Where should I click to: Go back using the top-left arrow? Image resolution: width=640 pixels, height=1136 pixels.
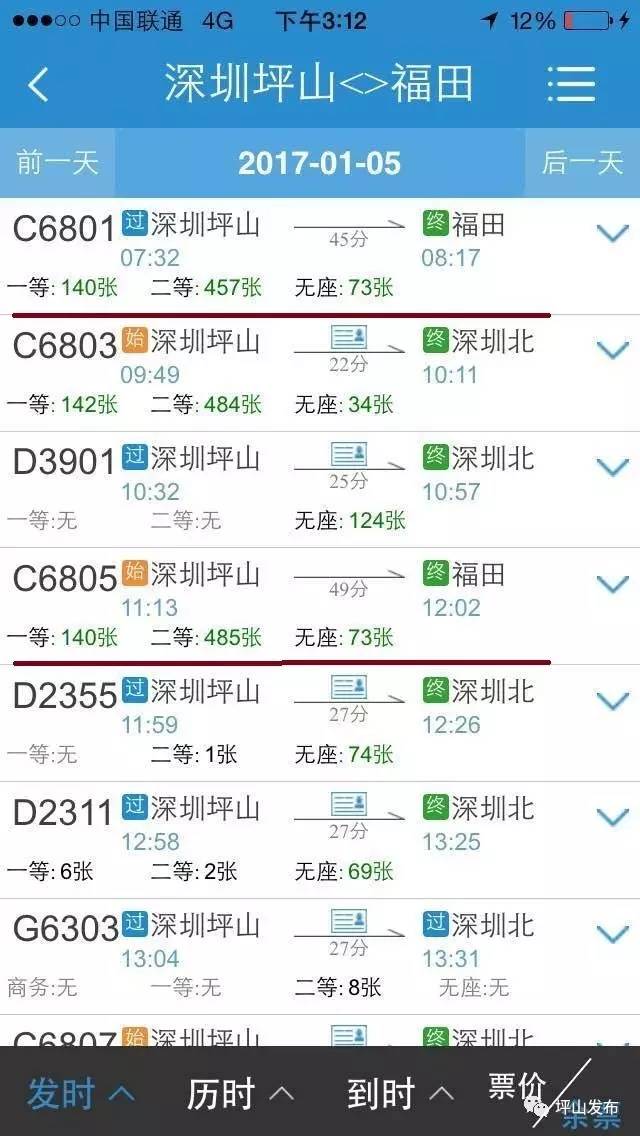pyautogui.click(x=38, y=84)
